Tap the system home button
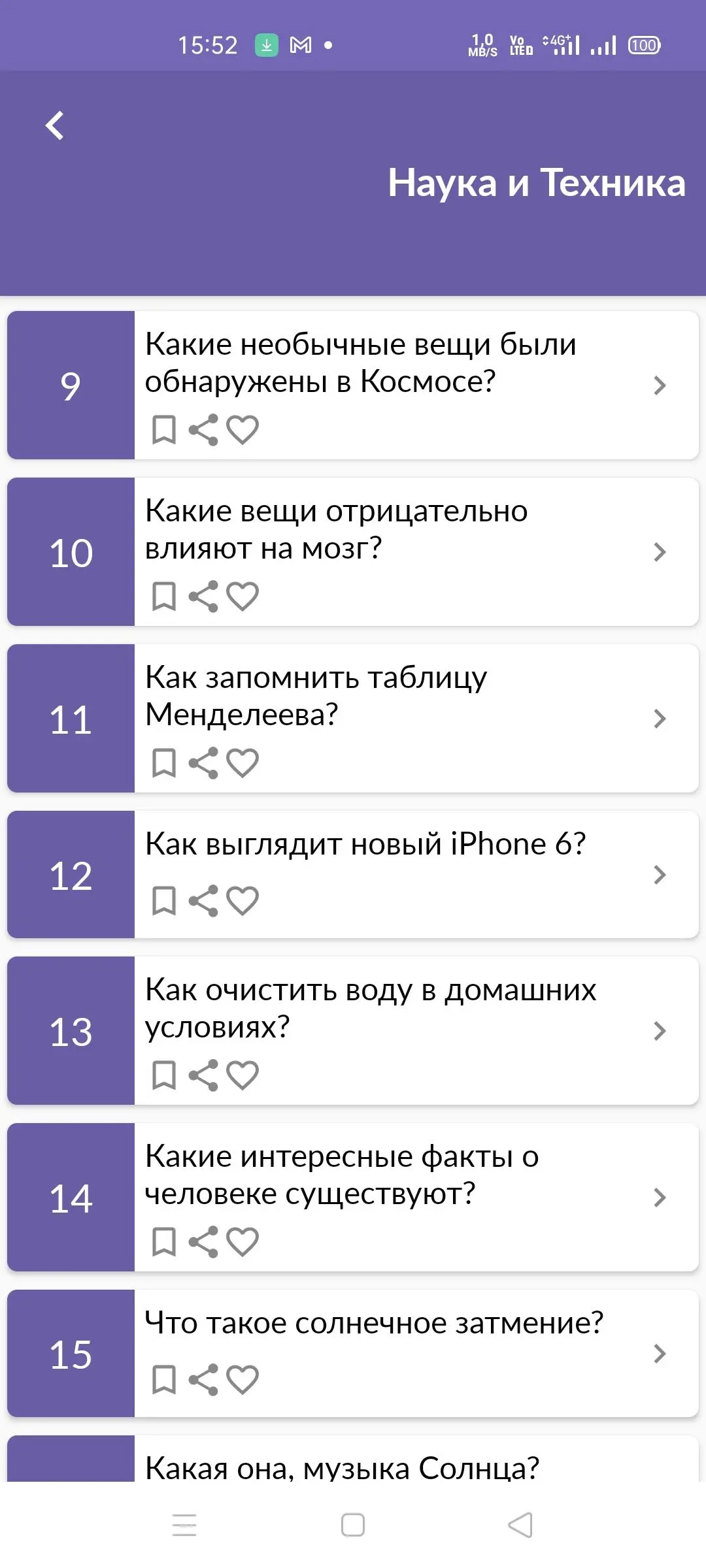This screenshot has height=1568, width=706. 353,1526
